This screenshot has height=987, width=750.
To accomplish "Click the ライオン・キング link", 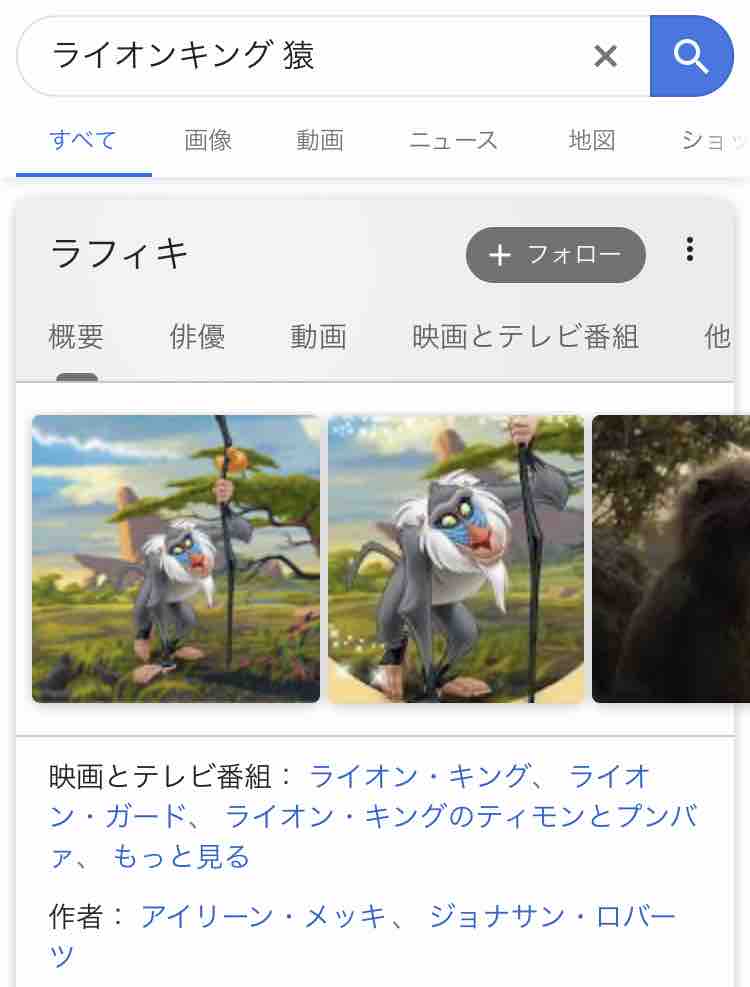I will (x=416, y=777).
